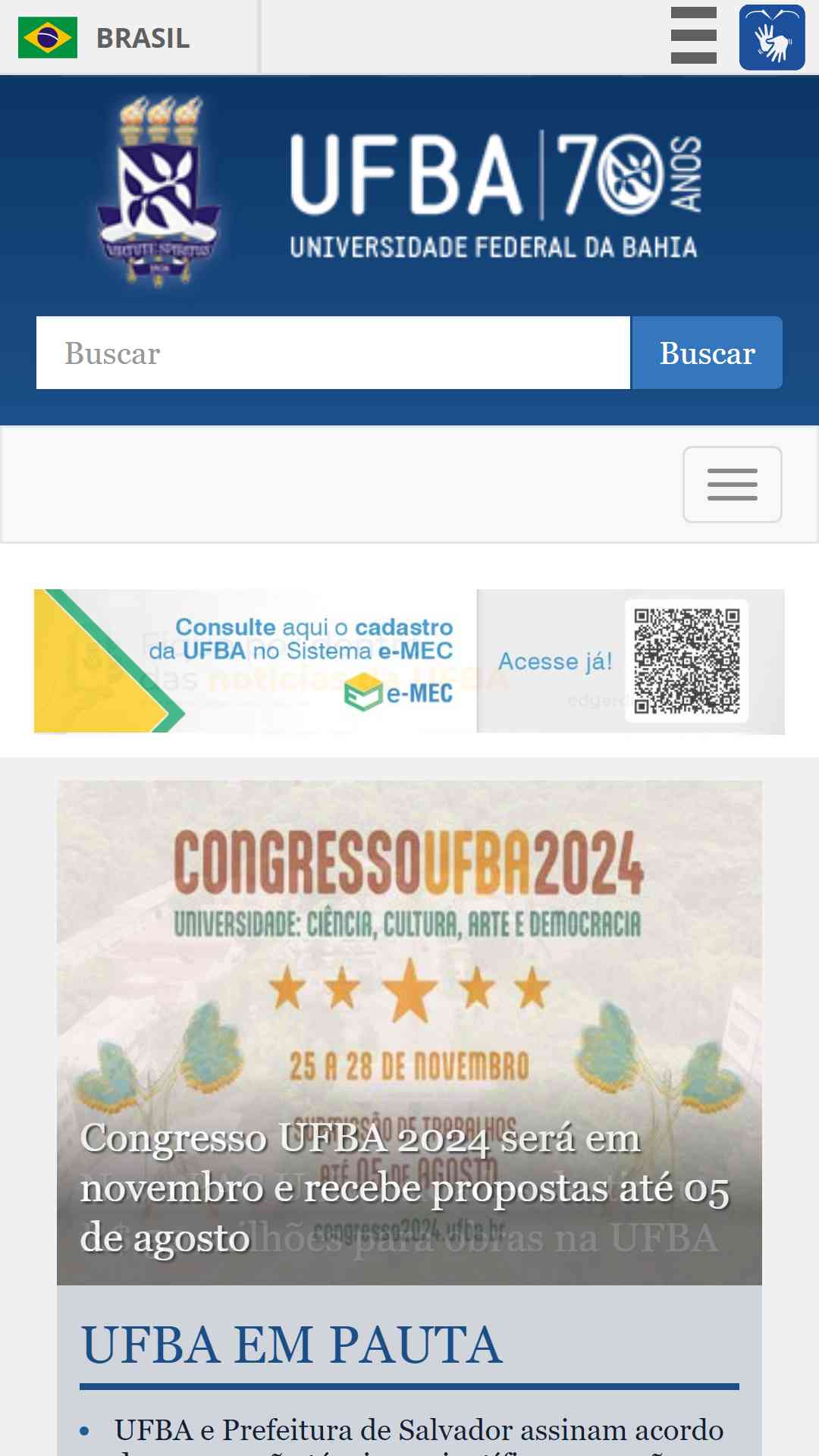The image size is (819, 1456).
Task: Expand the site navigation menu toggle
Action: tap(732, 485)
